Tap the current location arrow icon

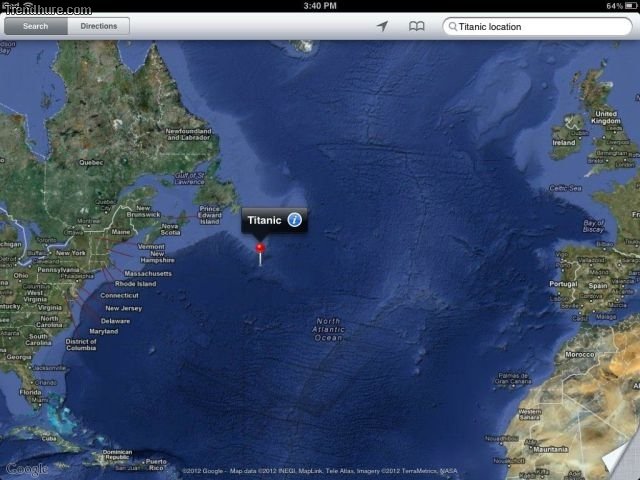382,26
